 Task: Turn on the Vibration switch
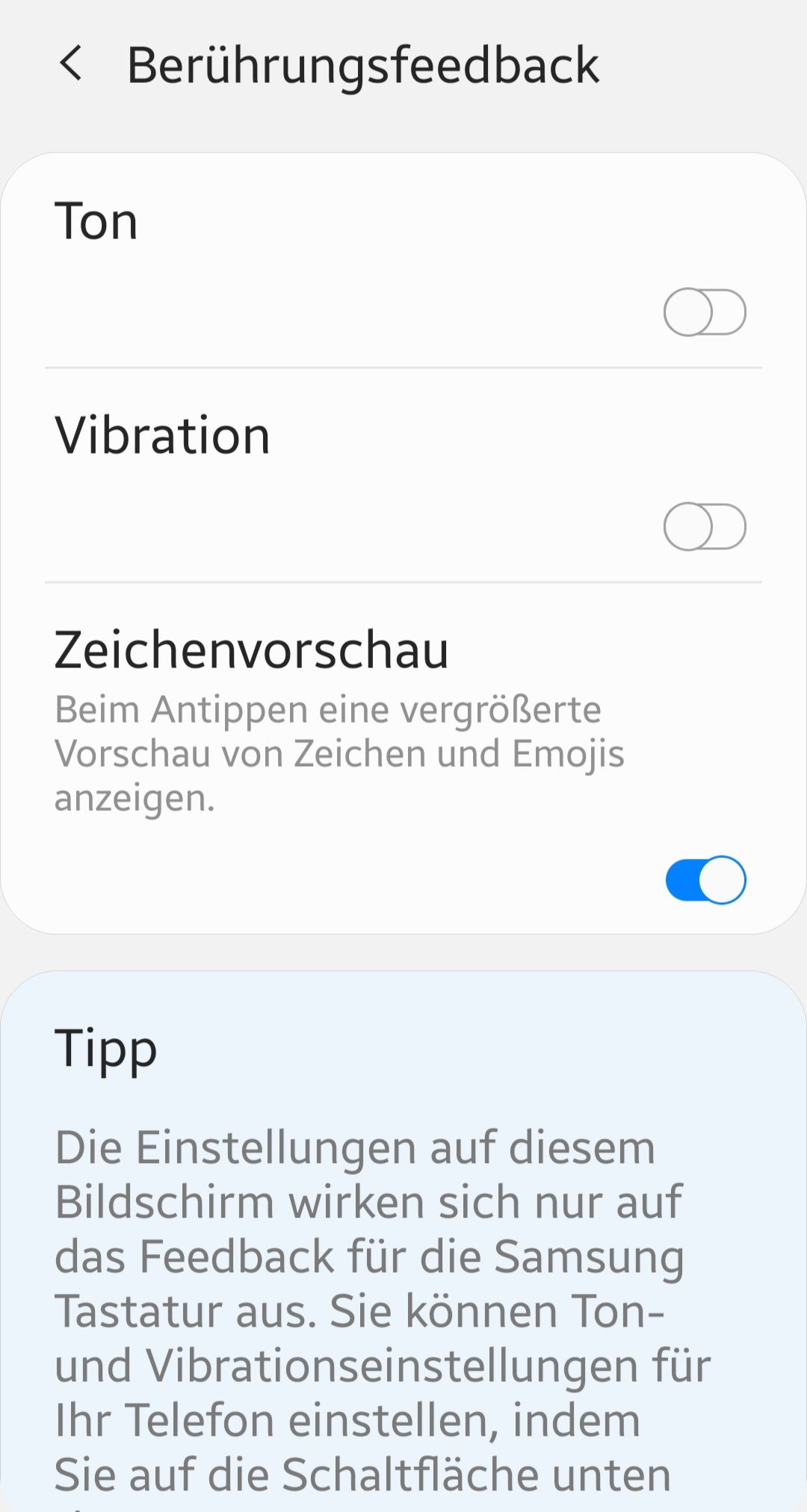tap(705, 526)
